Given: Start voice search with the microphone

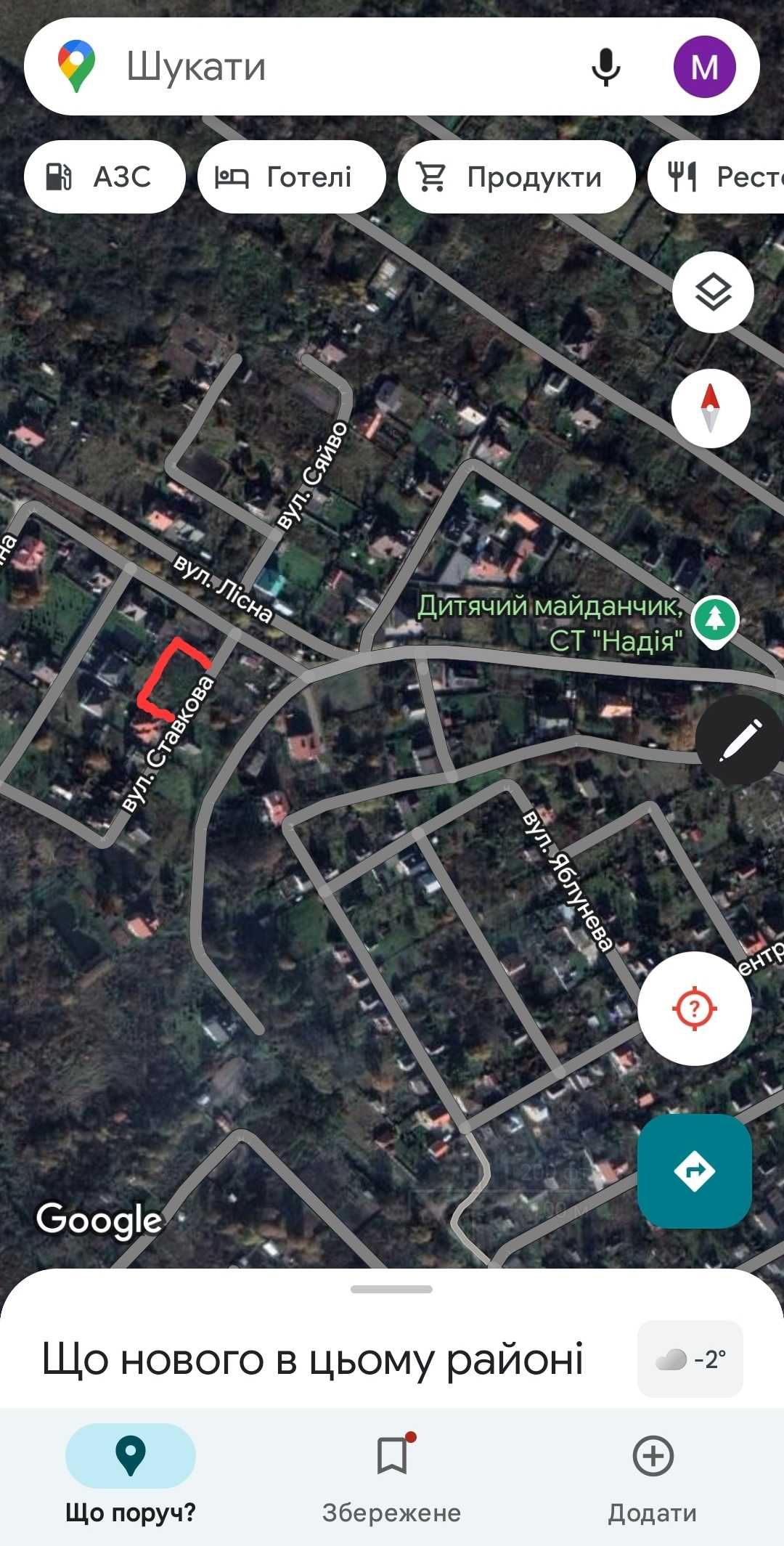Looking at the screenshot, I should coord(605,67).
